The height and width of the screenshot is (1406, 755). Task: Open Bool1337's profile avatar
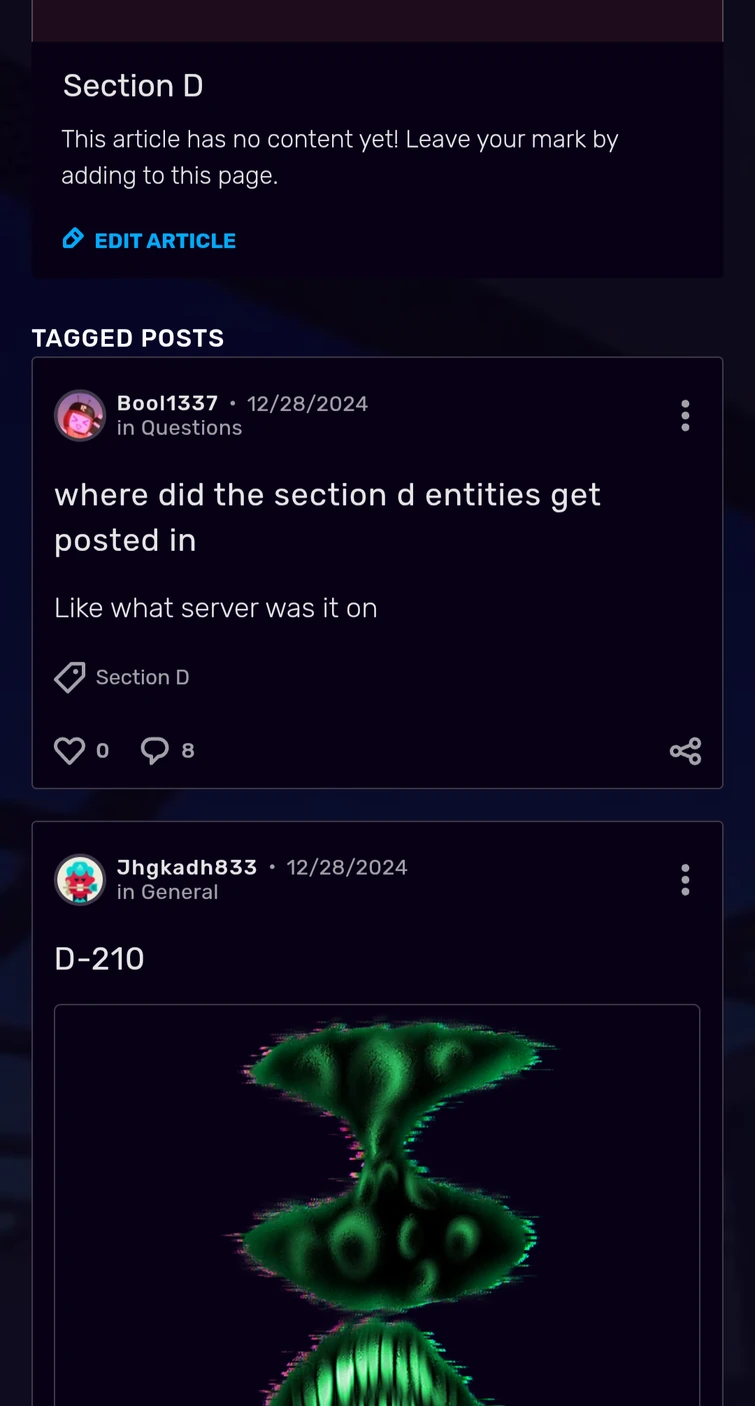pyautogui.click(x=80, y=415)
